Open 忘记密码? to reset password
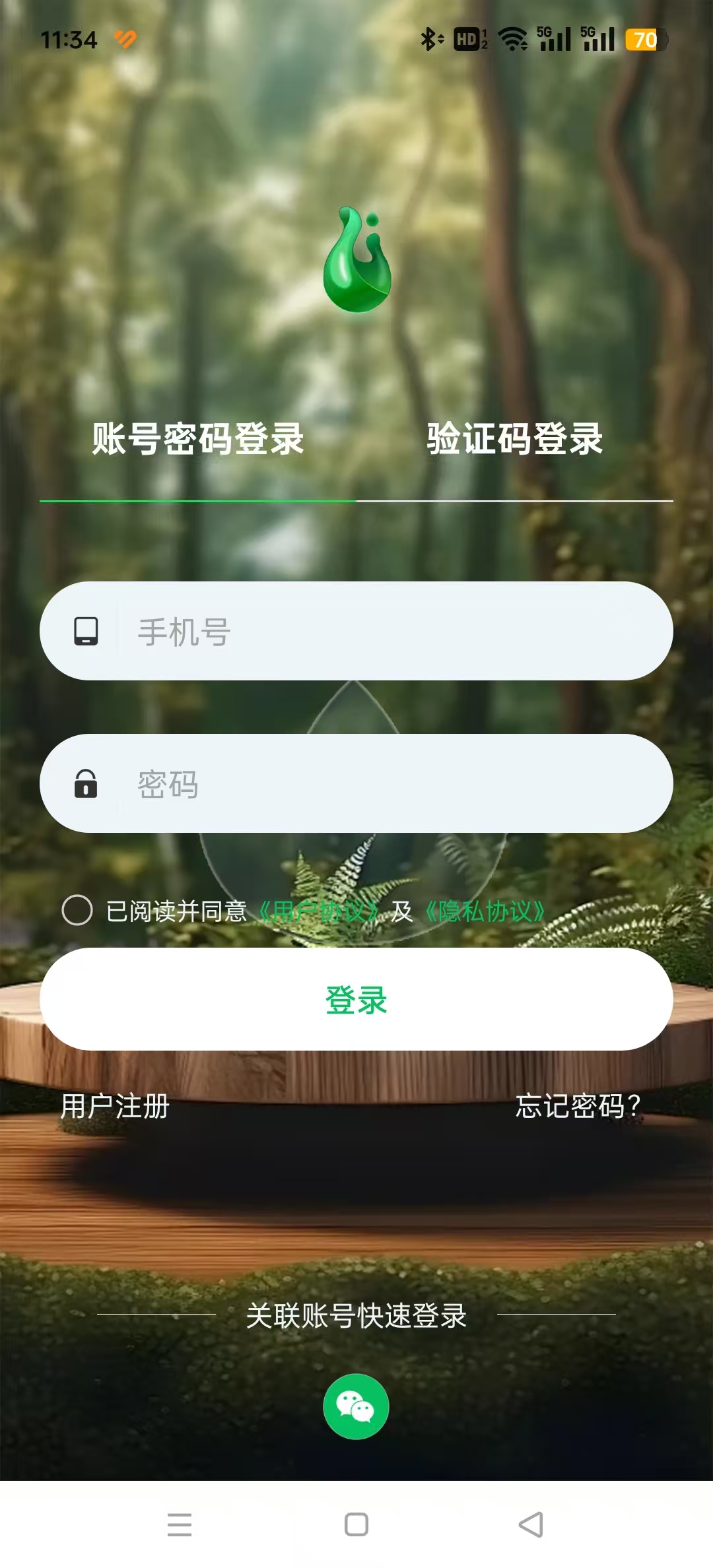The height and width of the screenshot is (1568, 713). pyautogui.click(x=578, y=1106)
